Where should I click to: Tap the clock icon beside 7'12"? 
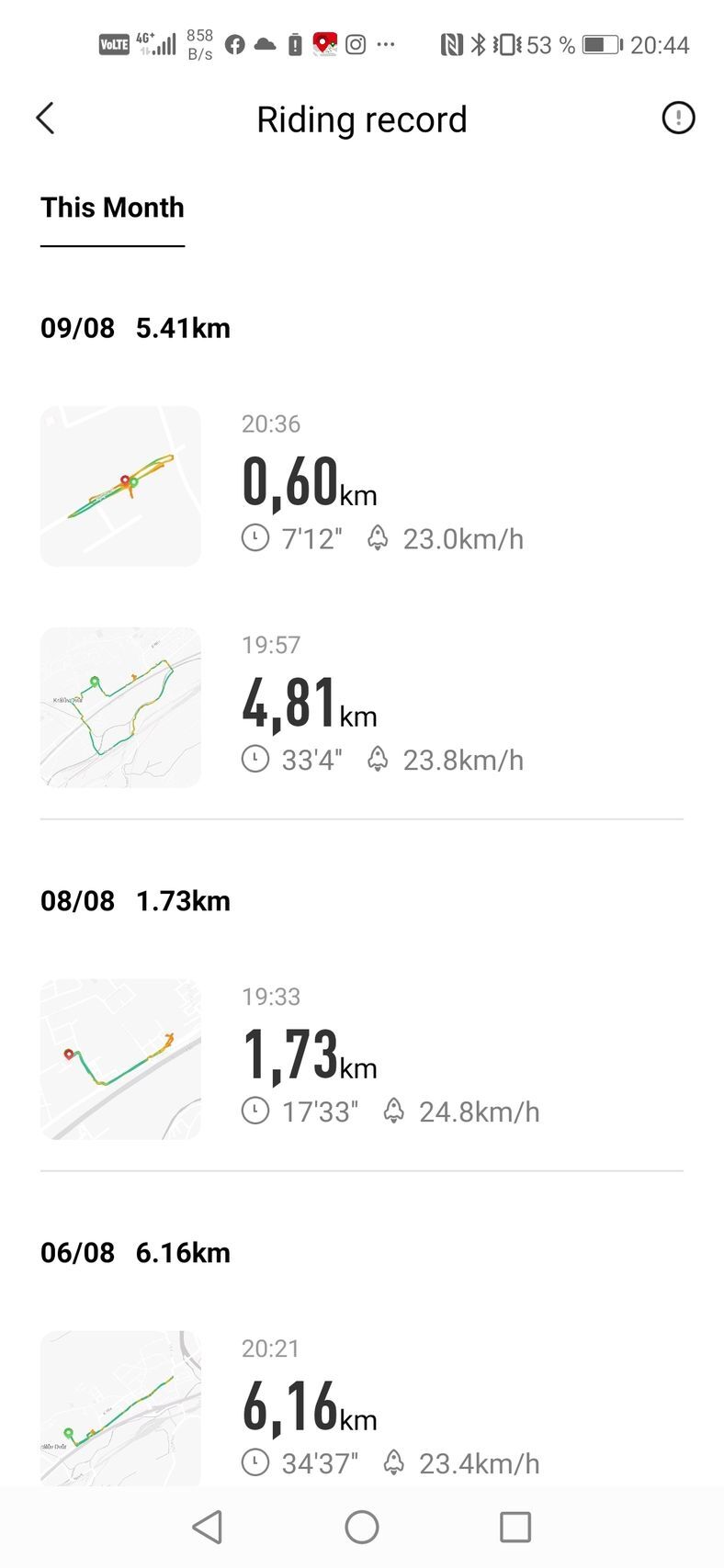255,538
